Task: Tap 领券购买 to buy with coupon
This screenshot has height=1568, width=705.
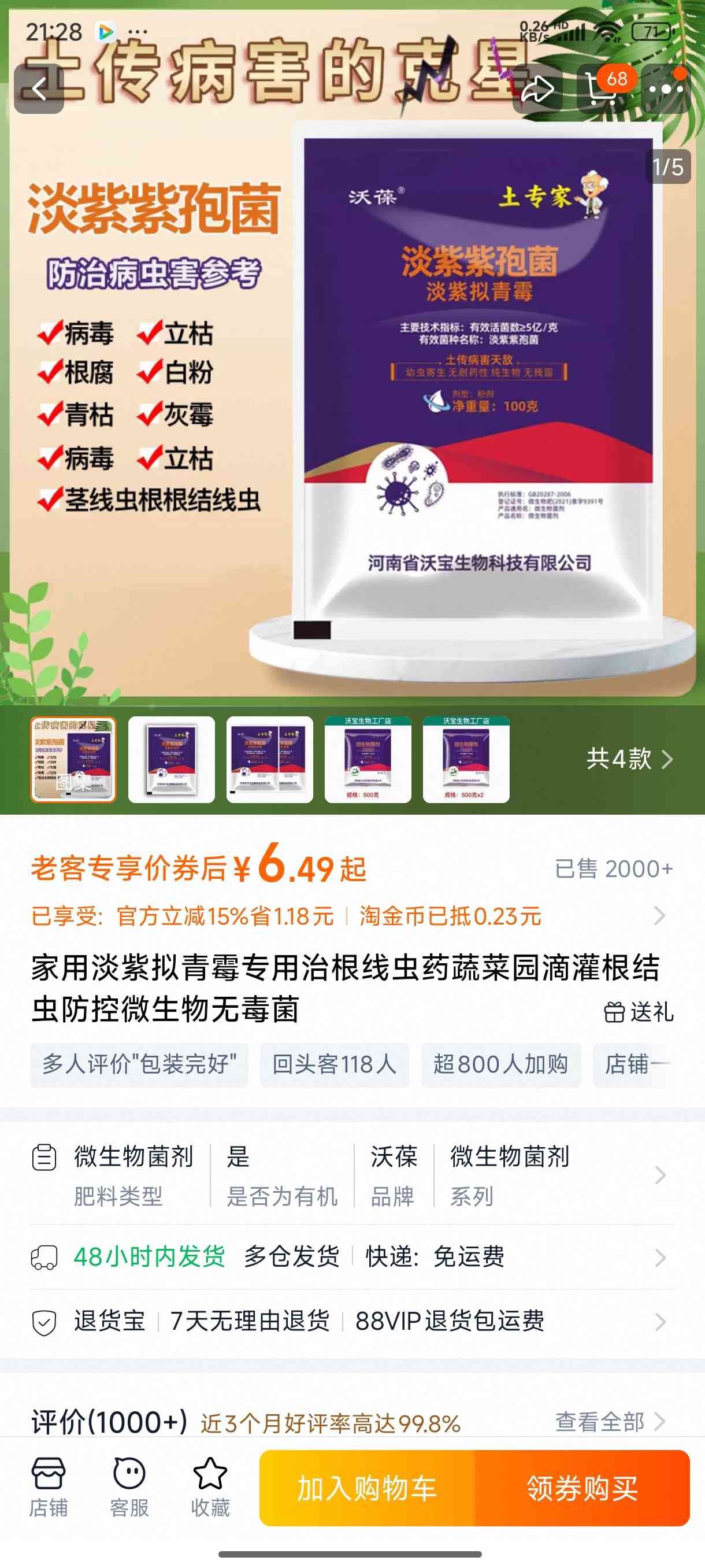Action: point(582,1488)
